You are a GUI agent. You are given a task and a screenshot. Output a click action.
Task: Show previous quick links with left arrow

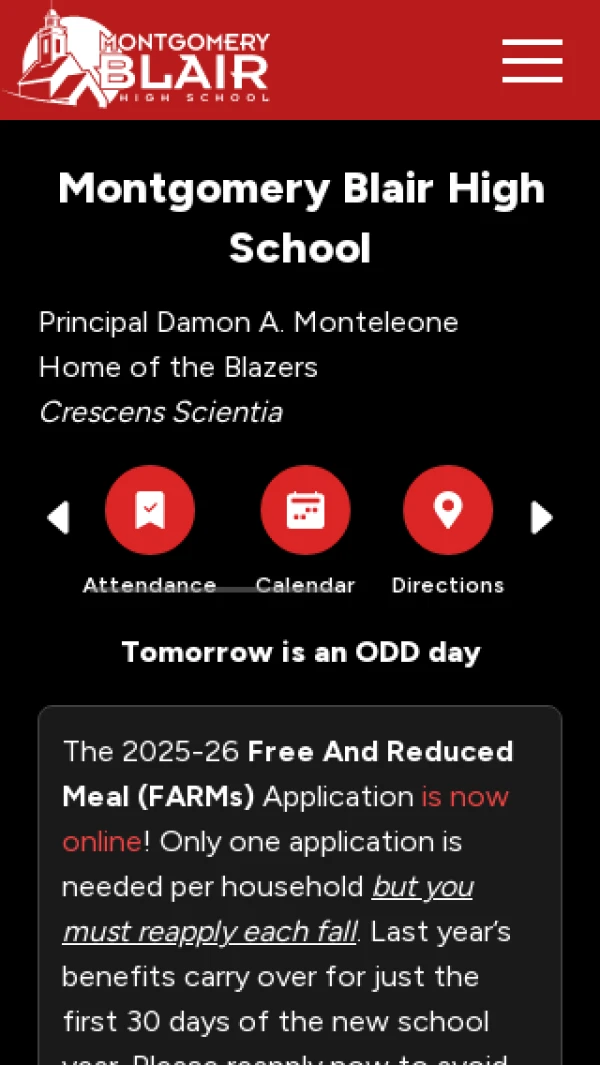[x=58, y=517]
